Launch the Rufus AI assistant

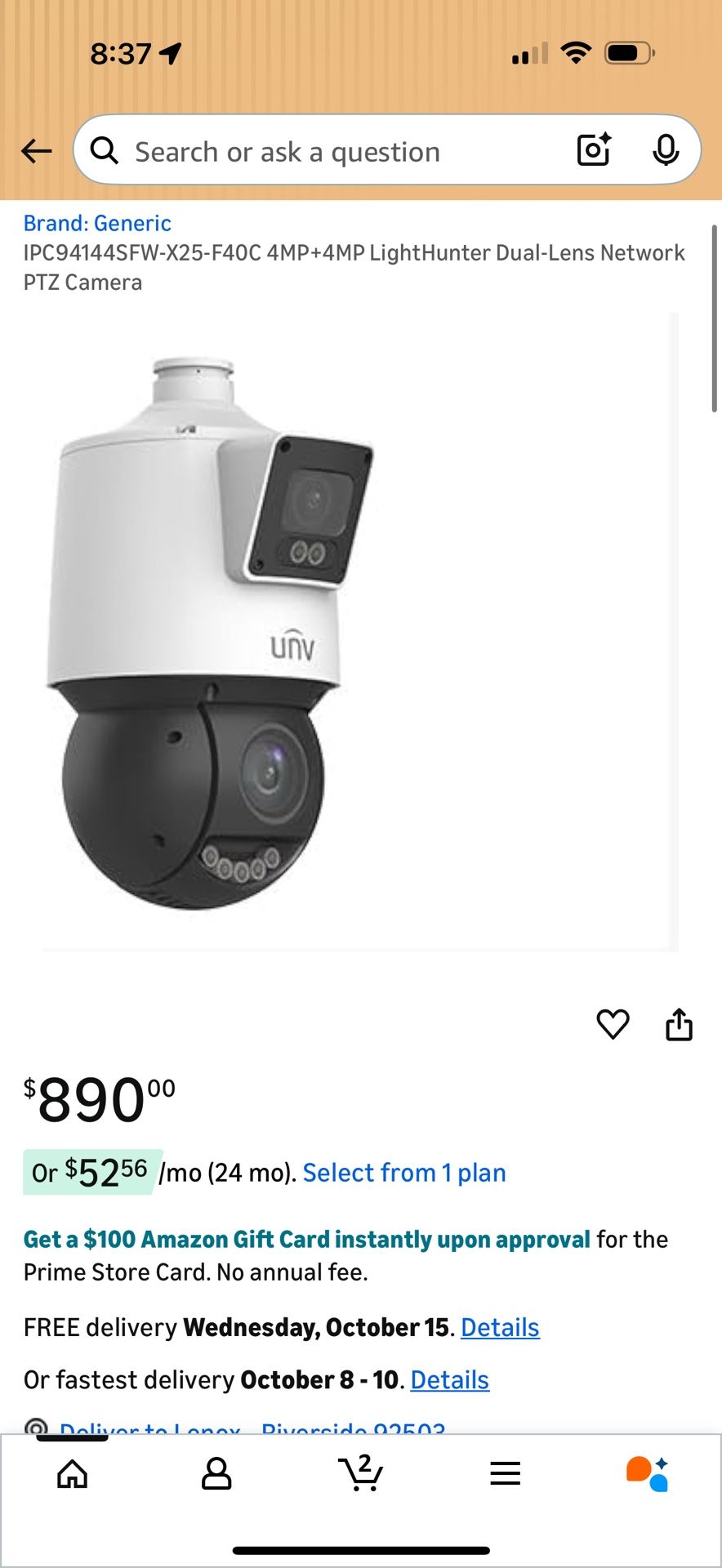coord(648,1474)
